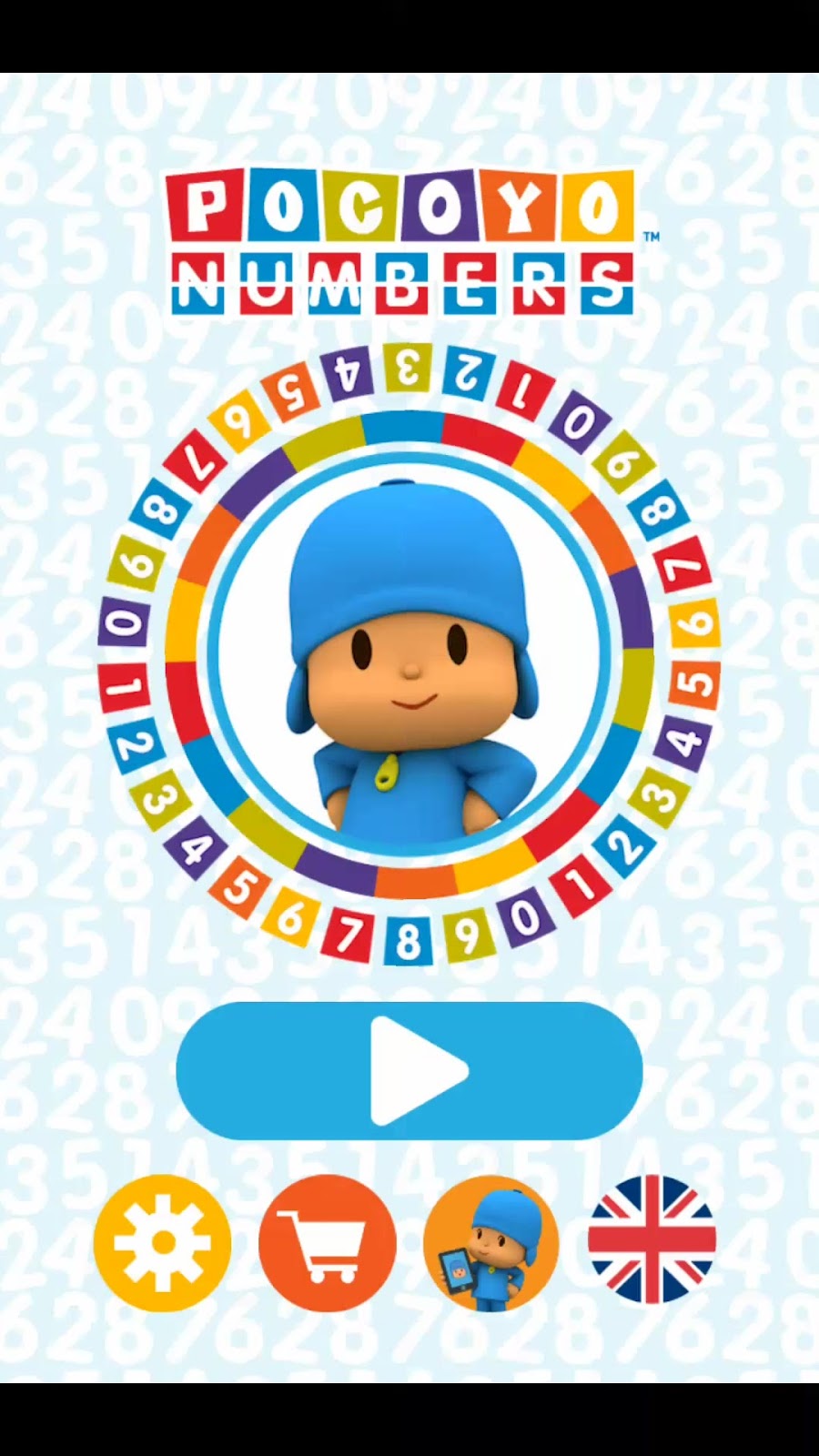Open settings via the gear icon
Screen dimensions: 819x1456
coord(162,1242)
